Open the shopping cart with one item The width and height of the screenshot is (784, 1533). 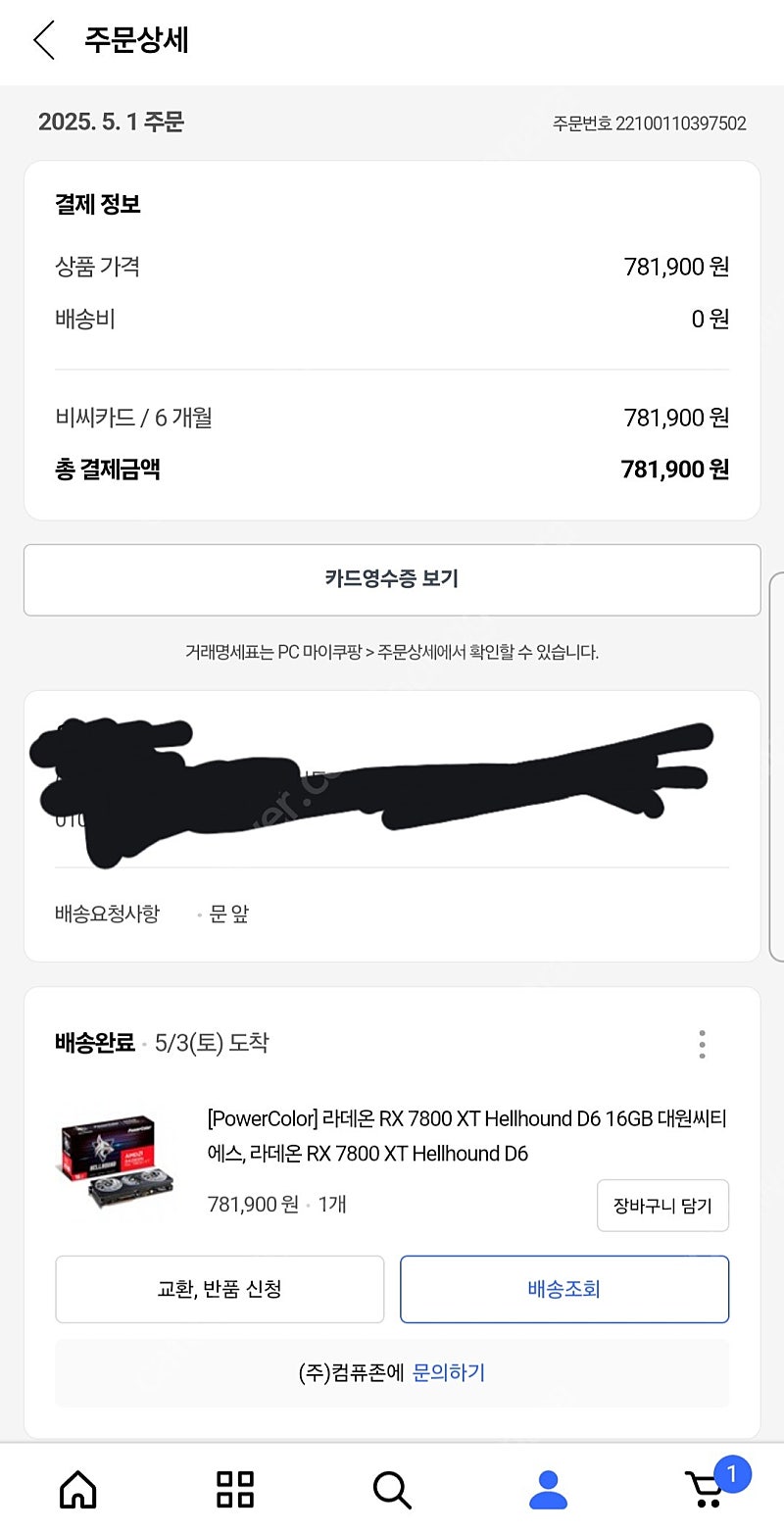pyautogui.click(x=708, y=1487)
